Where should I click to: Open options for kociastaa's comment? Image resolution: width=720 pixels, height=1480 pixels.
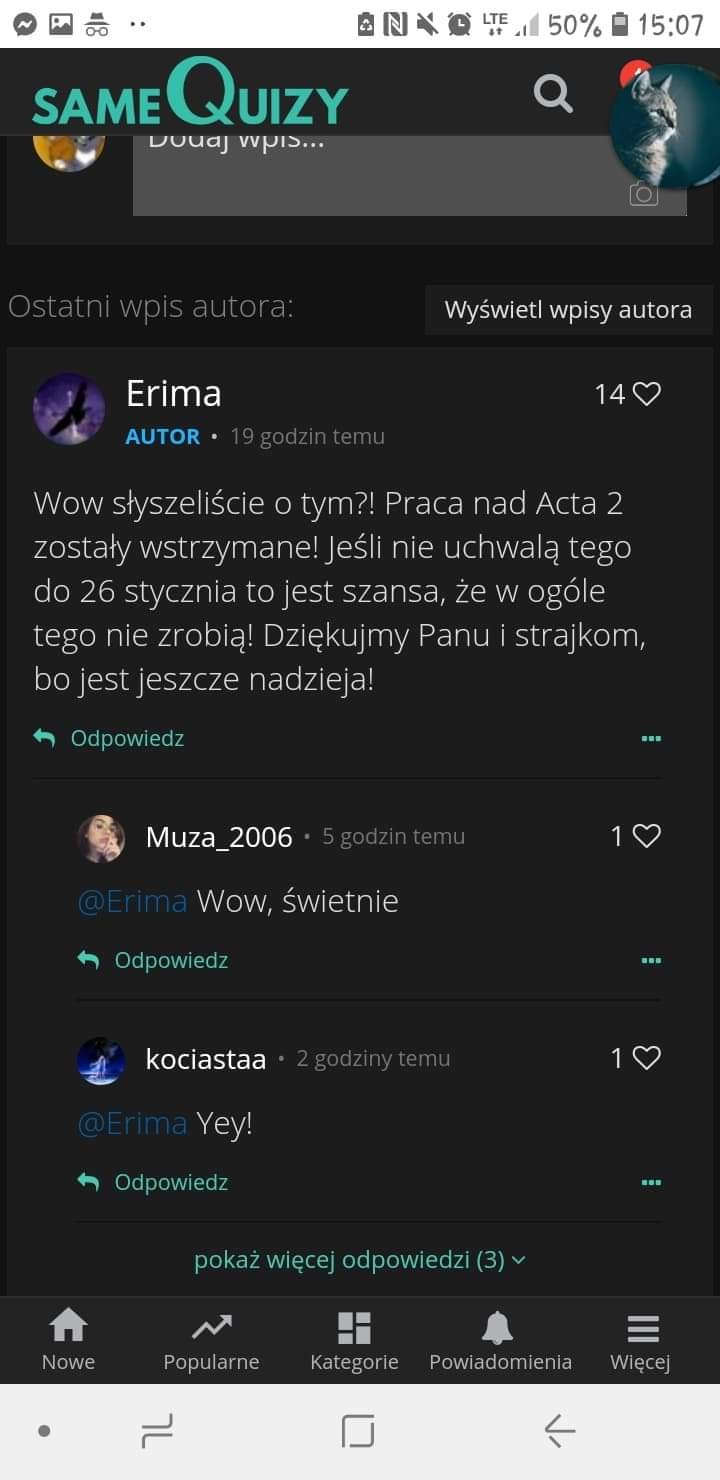coord(651,1183)
